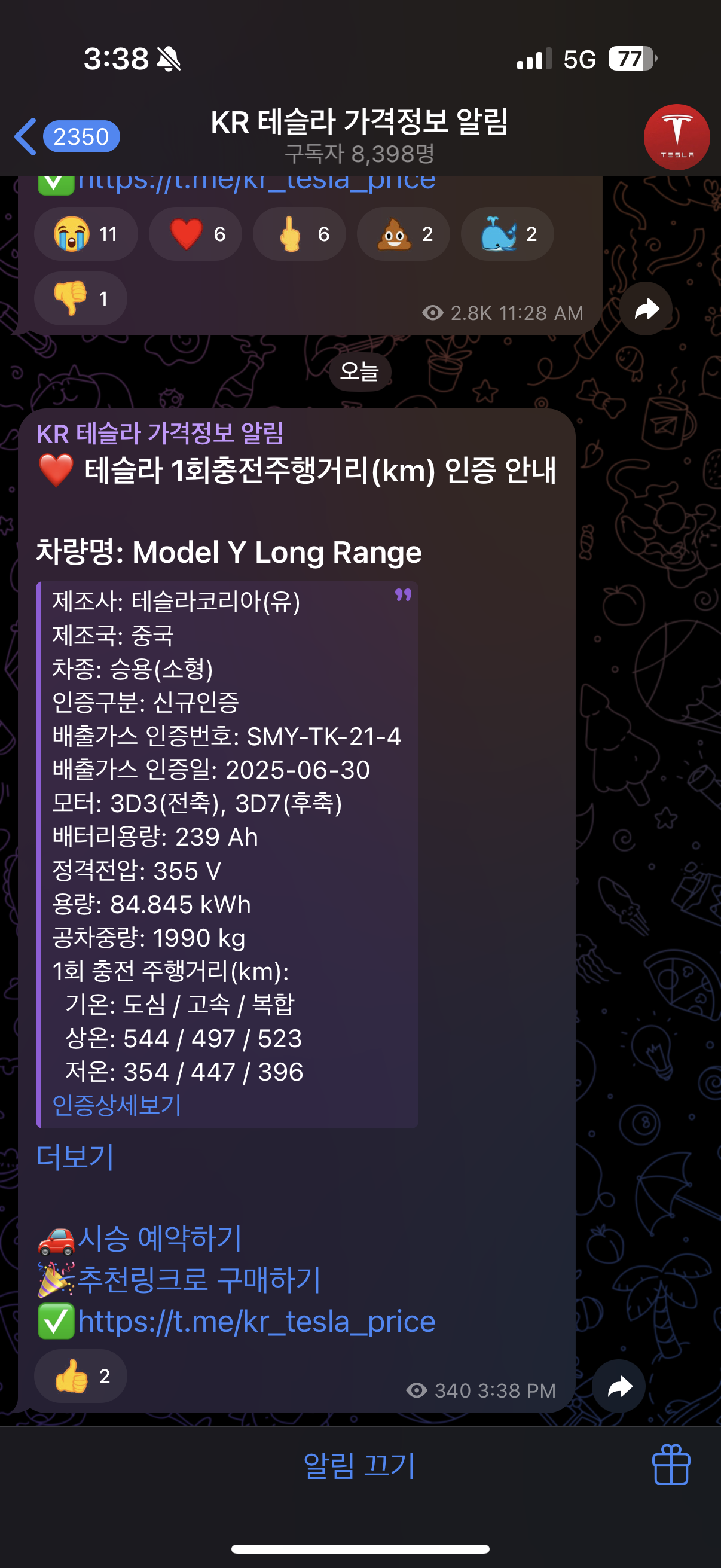Open the 인증상세보기 link
Image resolution: width=721 pixels, height=1568 pixels.
(x=117, y=1105)
